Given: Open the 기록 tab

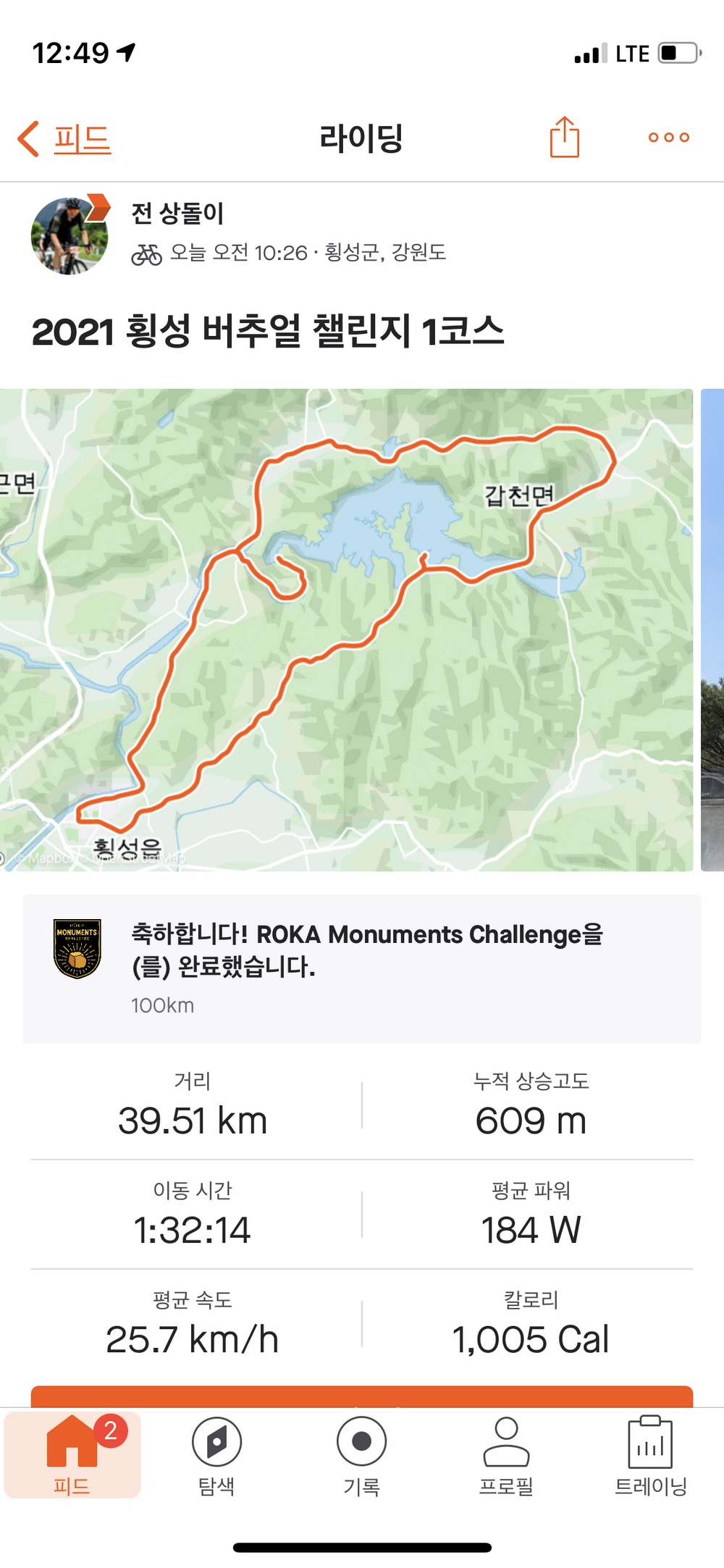Looking at the screenshot, I should 361,1455.
